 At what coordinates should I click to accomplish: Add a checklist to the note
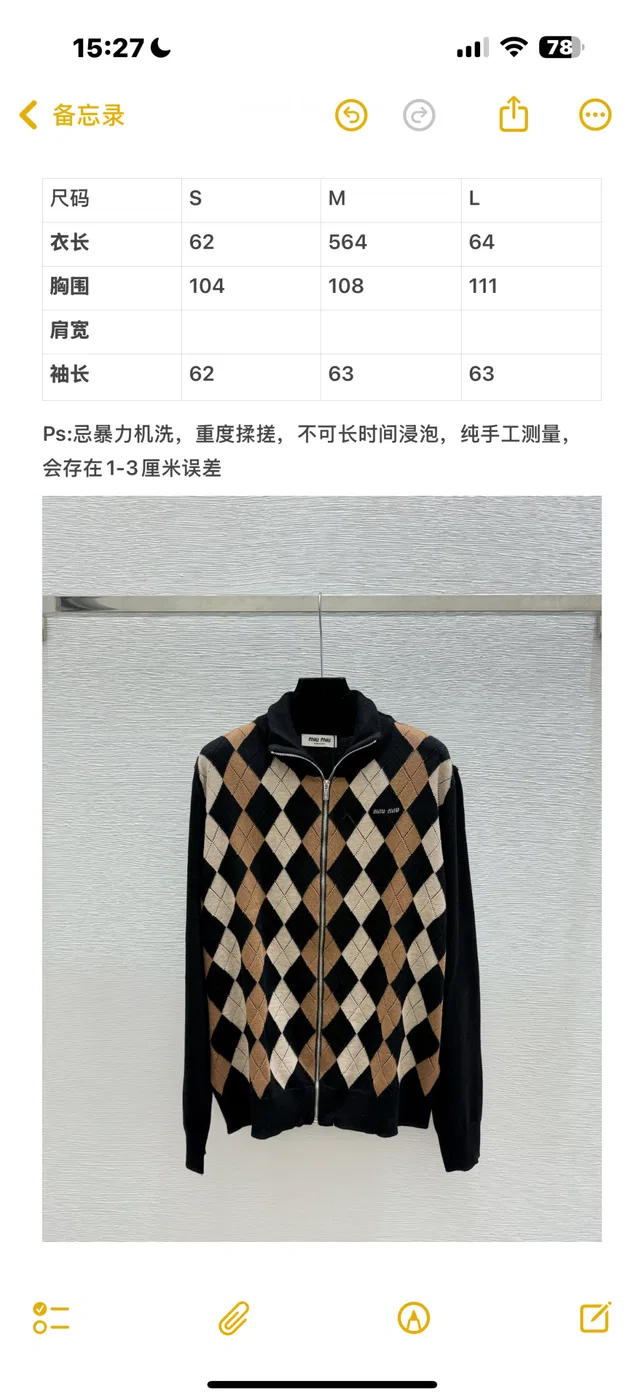coord(50,1317)
